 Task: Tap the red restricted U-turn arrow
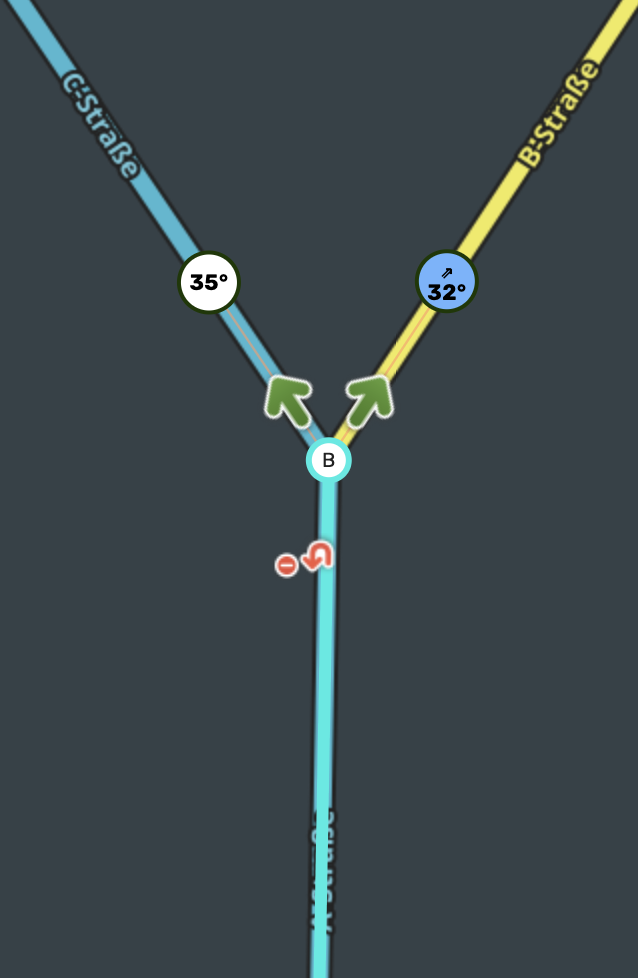[317, 557]
